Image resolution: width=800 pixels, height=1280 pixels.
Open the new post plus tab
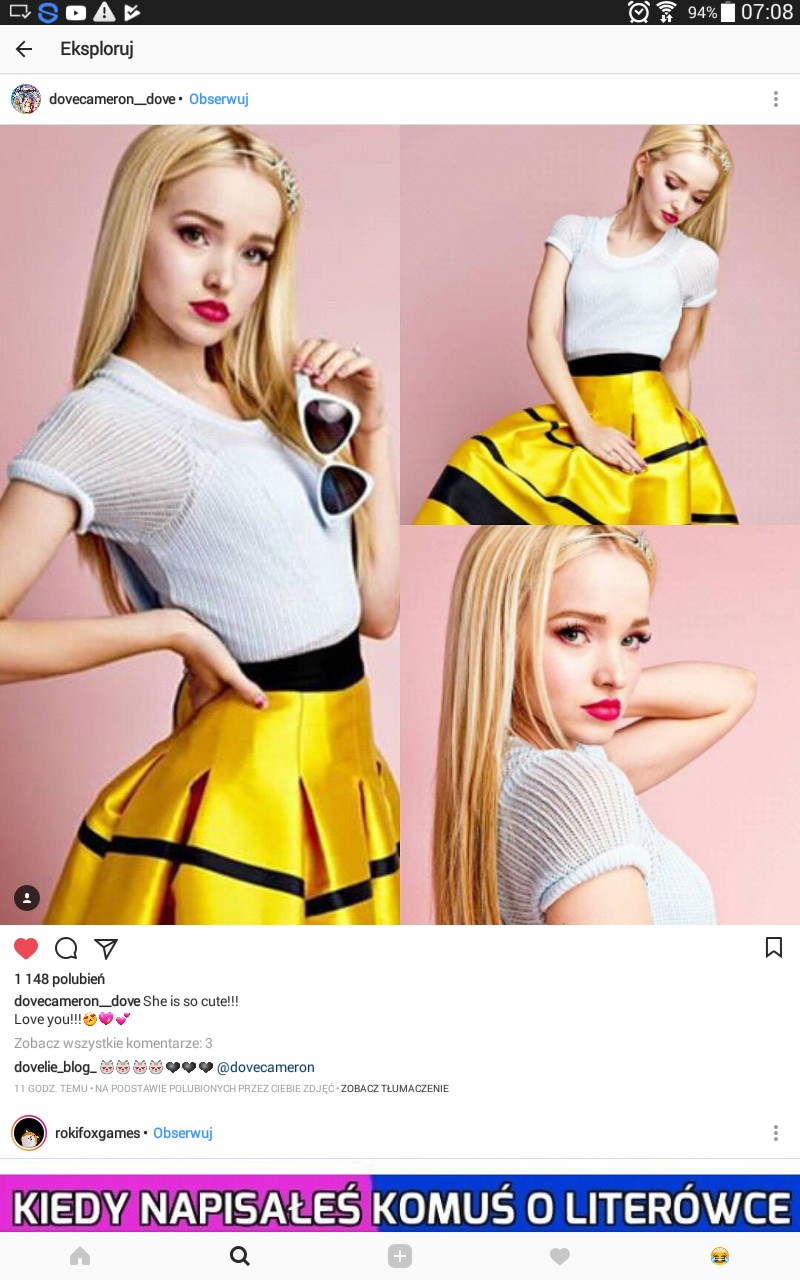pos(400,1256)
